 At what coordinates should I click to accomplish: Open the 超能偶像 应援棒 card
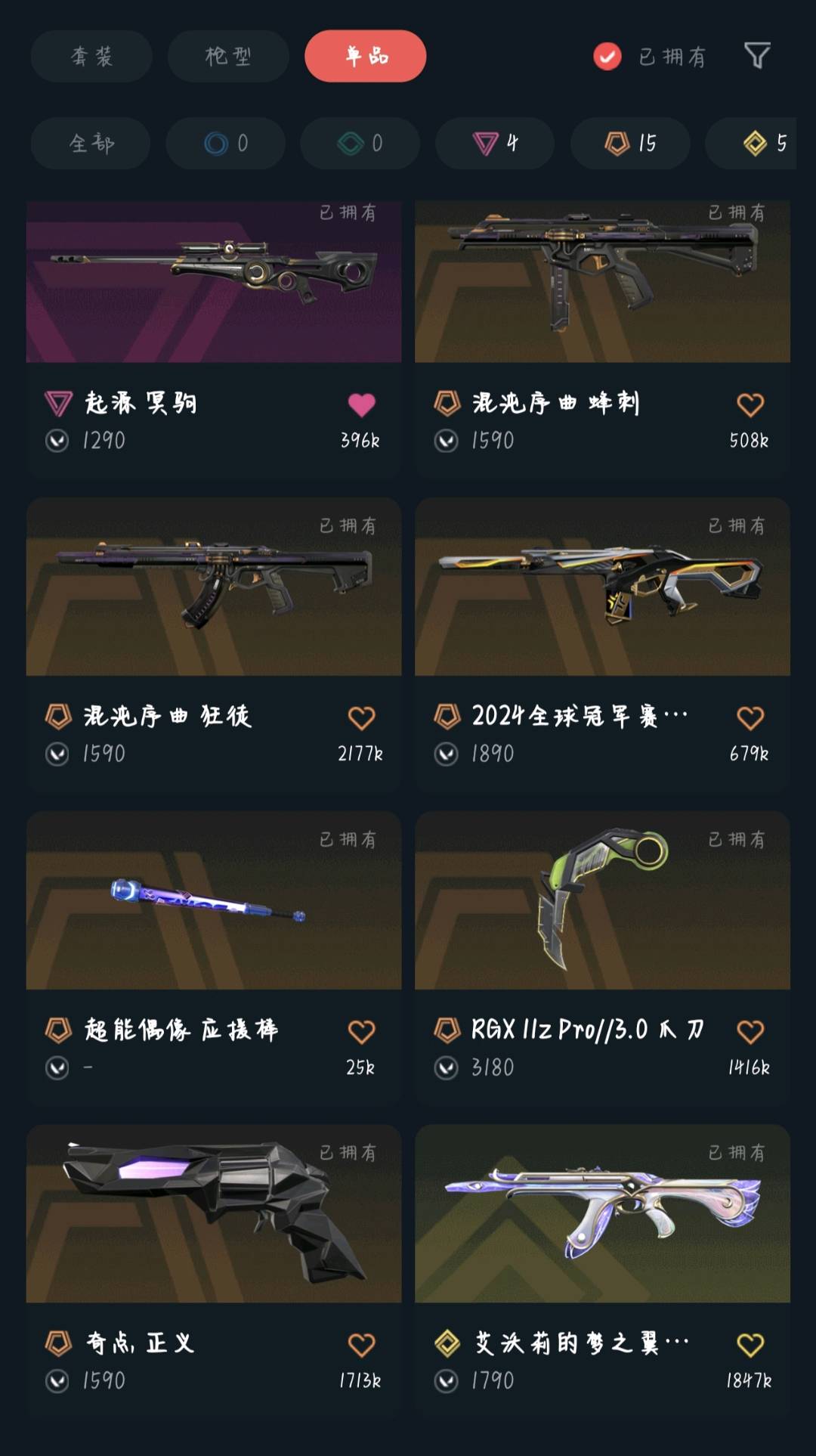[214, 959]
